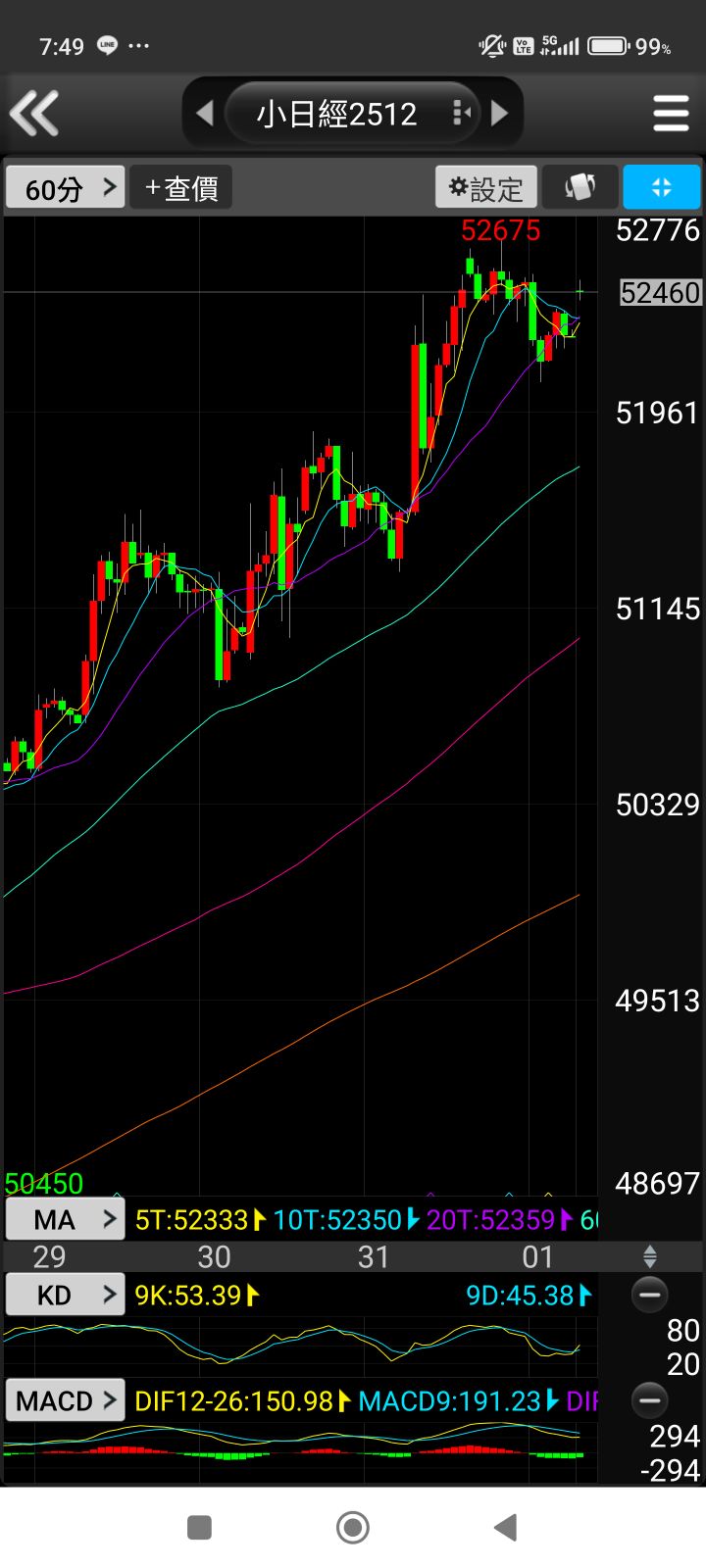Switch to the next contract with right arrow
This screenshot has height=1568, width=706.
tap(500, 114)
